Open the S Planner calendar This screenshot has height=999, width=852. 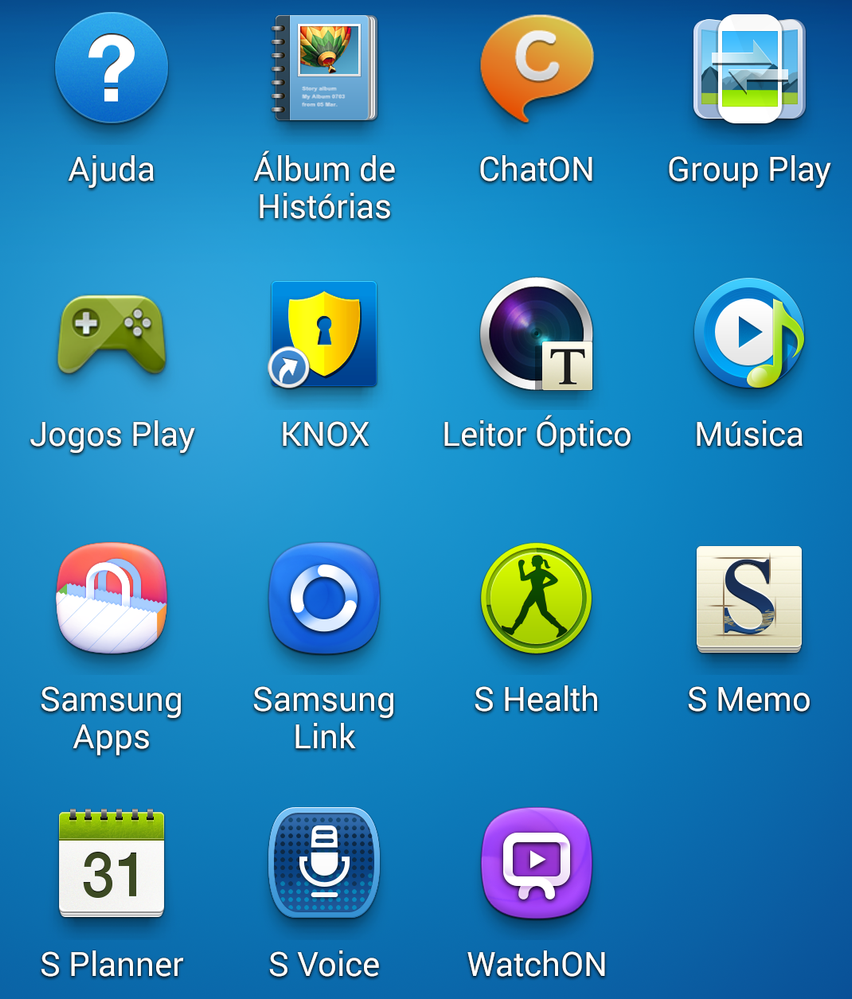tap(111, 865)
